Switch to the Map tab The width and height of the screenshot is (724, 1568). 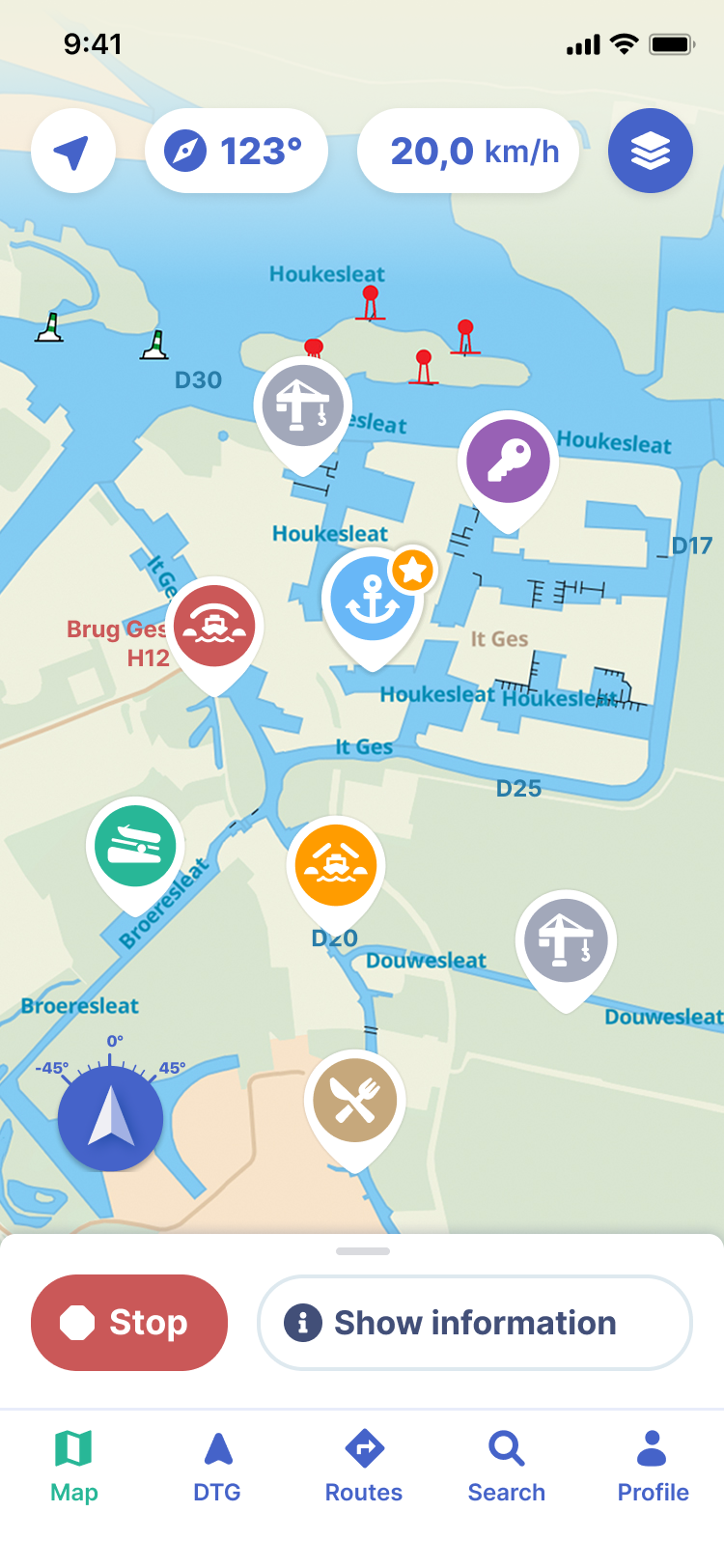(74, 1466)
